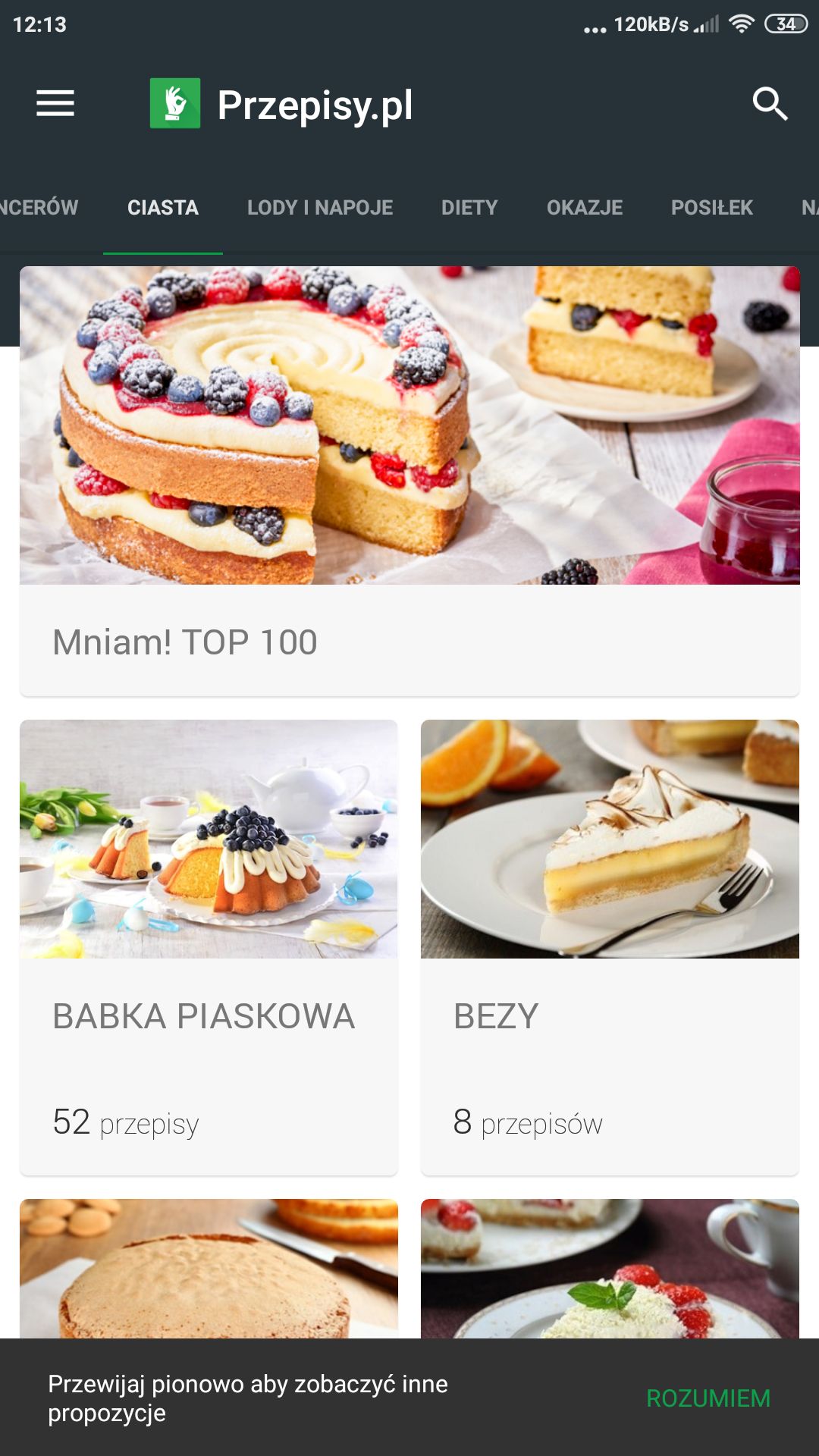The height and width of the screenshot is (1456, 819).
Task: Open the Babka piaskowa recipes card
Action: pyautogui.click(x=209, y=947)
